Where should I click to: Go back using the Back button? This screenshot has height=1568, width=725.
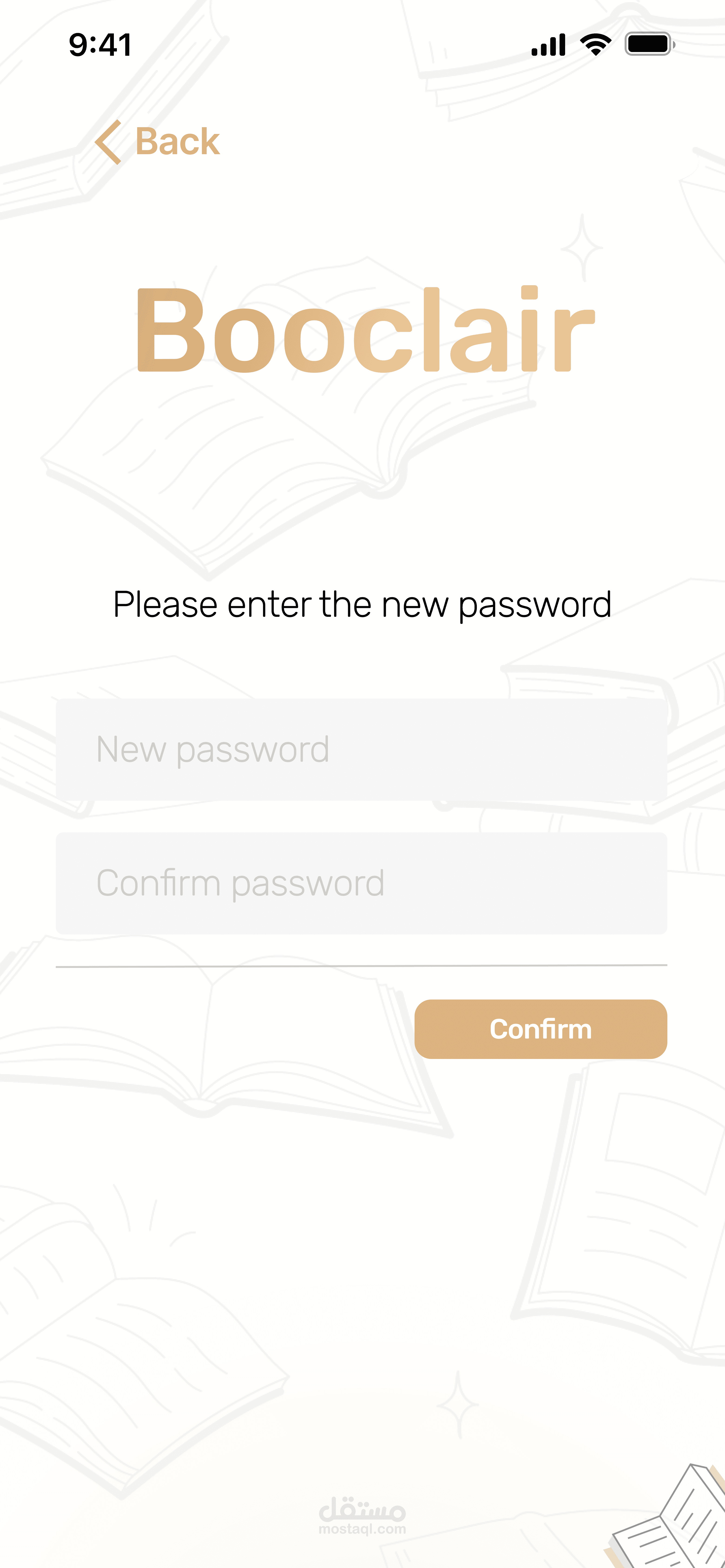(157, 142)
